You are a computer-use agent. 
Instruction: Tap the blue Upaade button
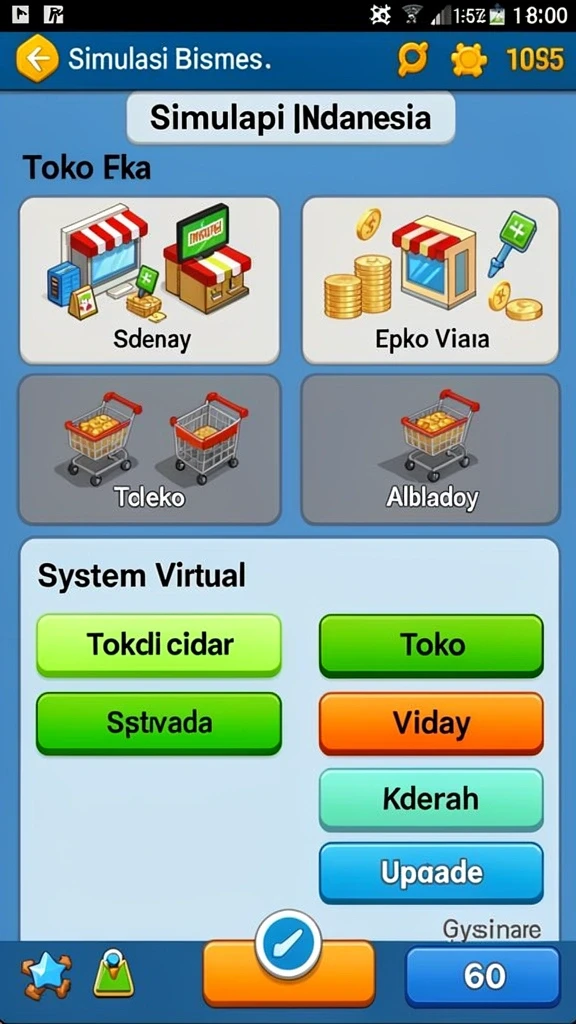coord(431,873)
